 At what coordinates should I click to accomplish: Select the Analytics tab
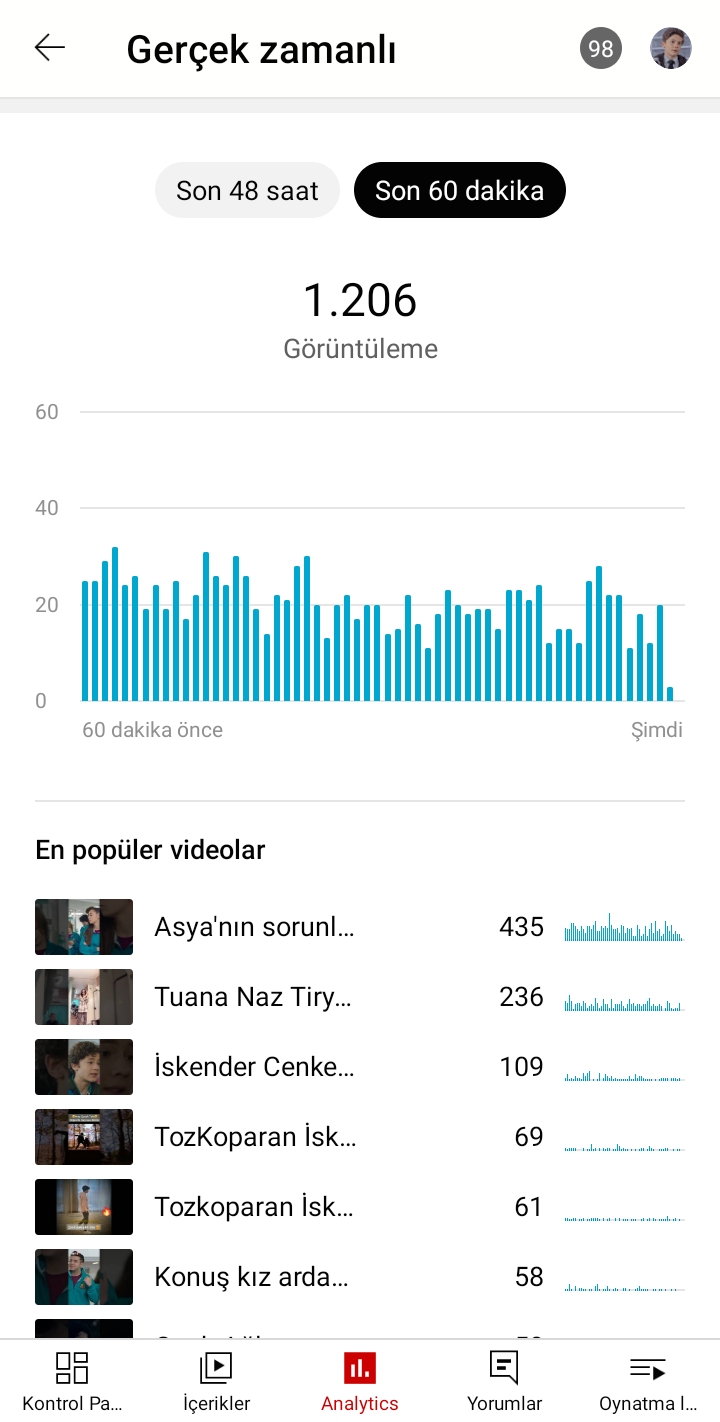(360, 1381)
